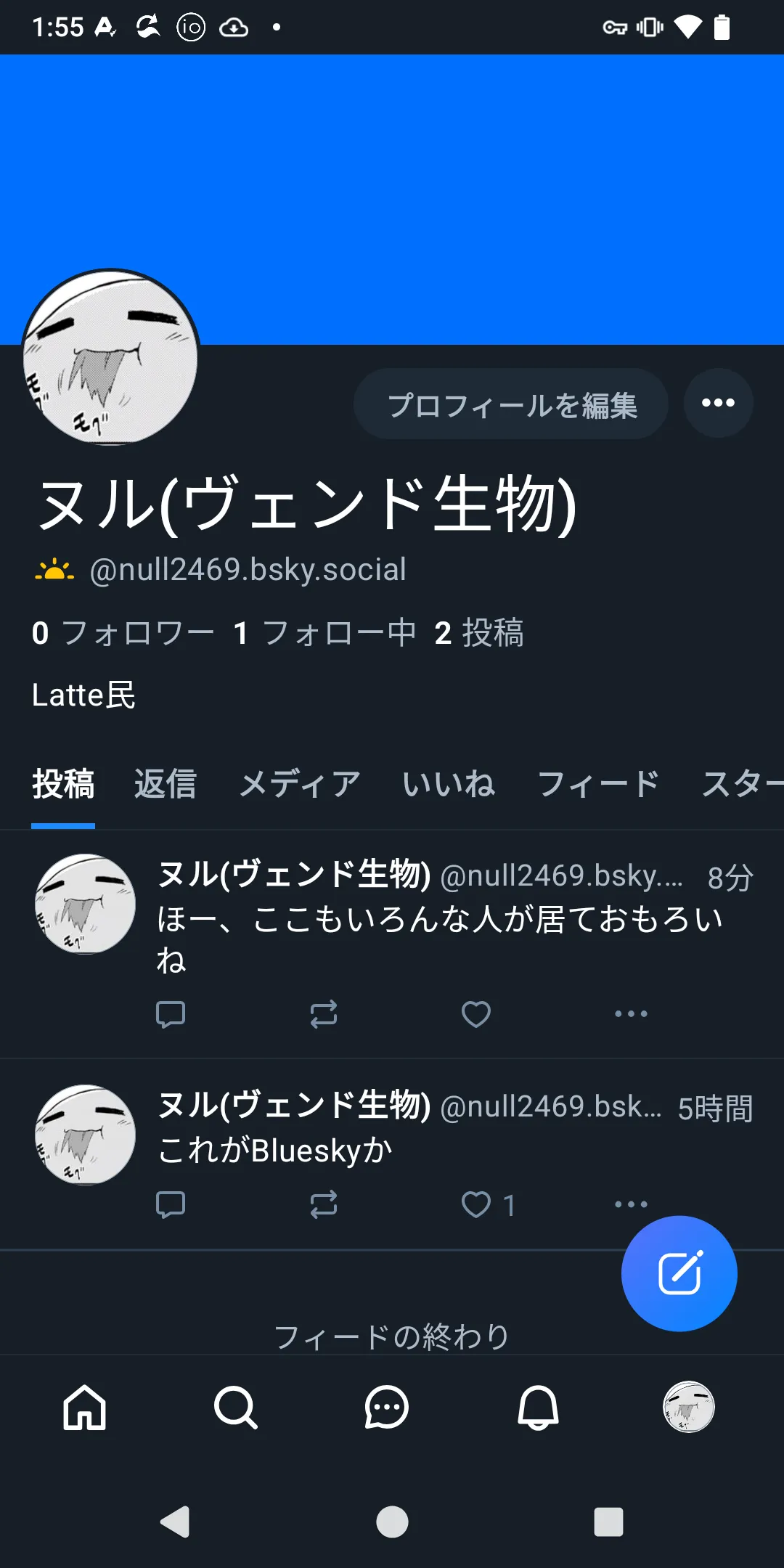Open the いいね tab
Image resolution: width=784 pixels, height=1568 pixels.
449,784
